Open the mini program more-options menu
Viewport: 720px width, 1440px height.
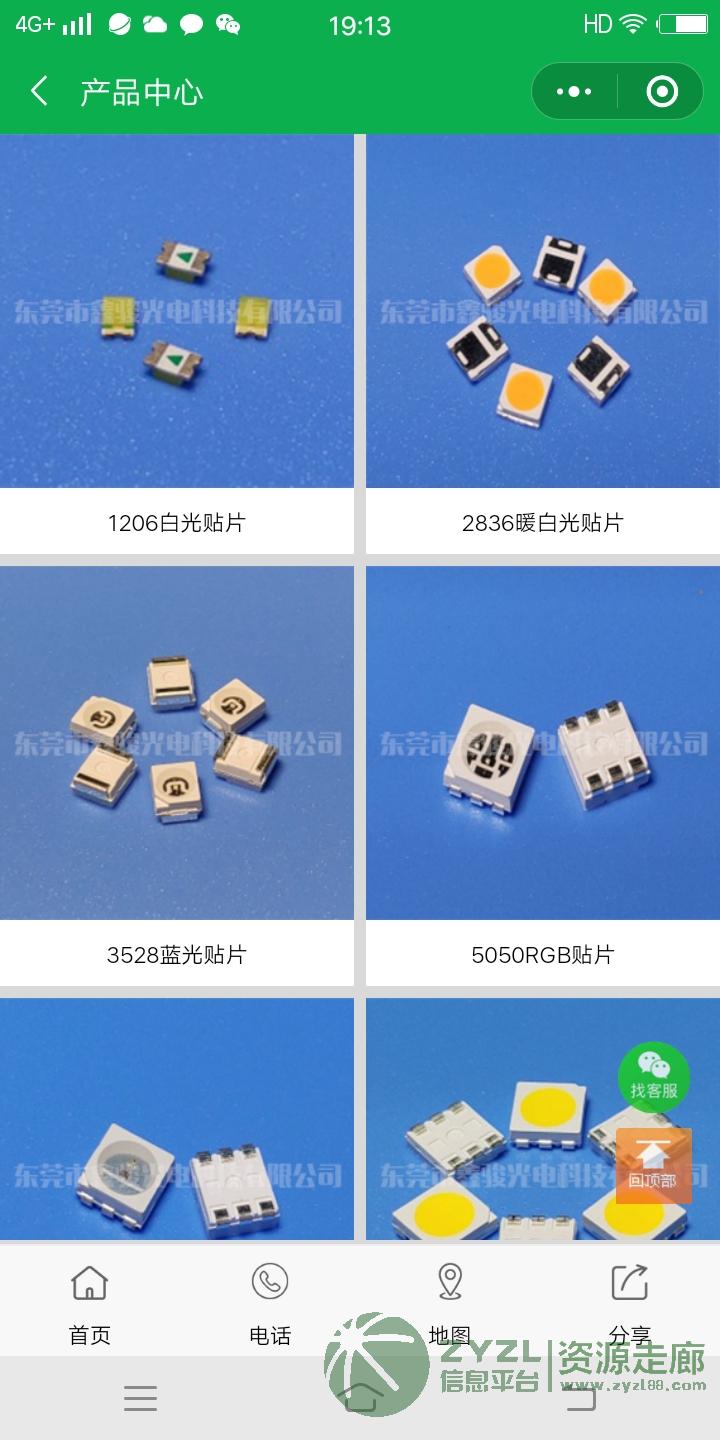point(574,92)
